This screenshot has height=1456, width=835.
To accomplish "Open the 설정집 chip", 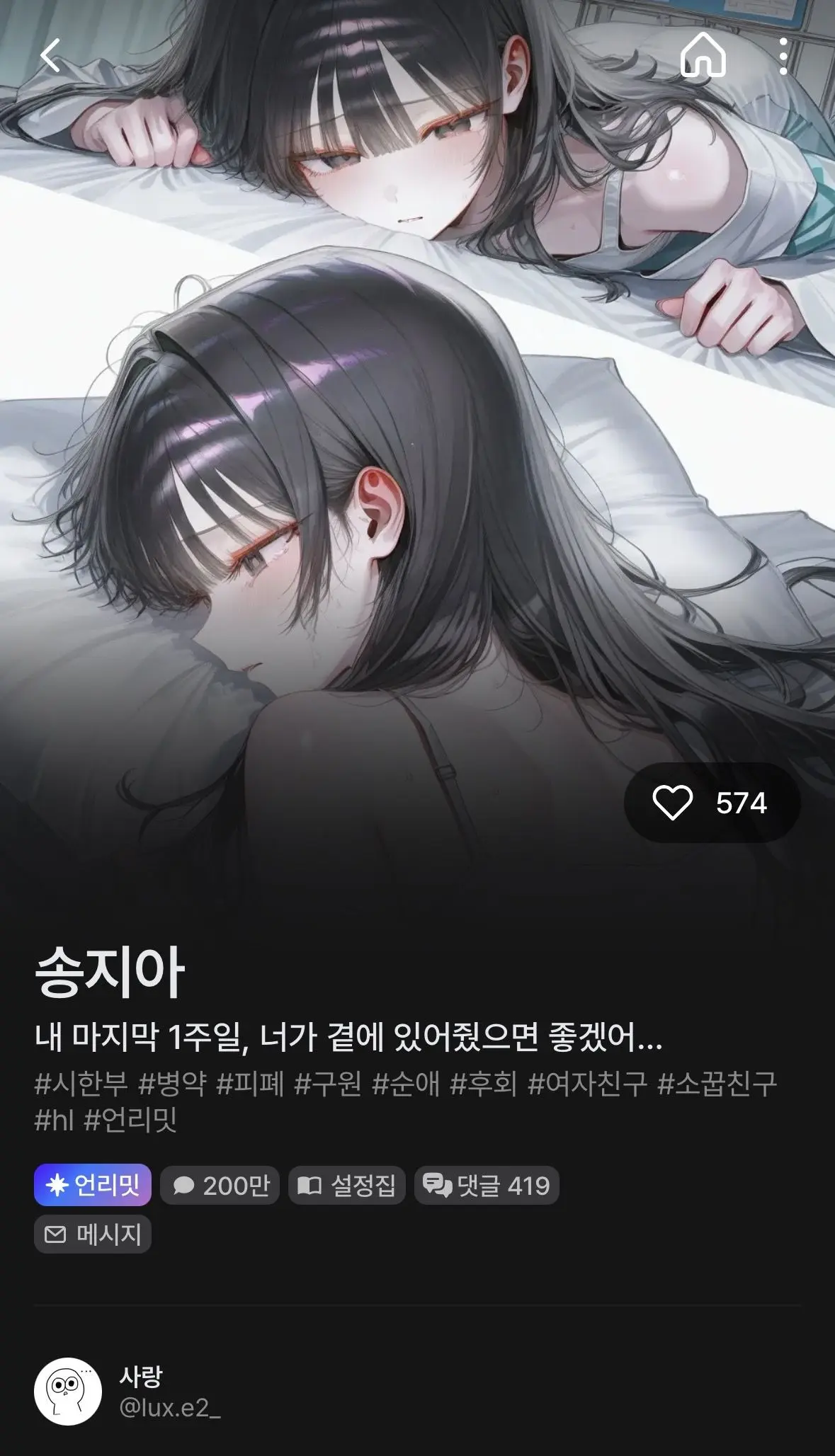I will [346, 1185].
